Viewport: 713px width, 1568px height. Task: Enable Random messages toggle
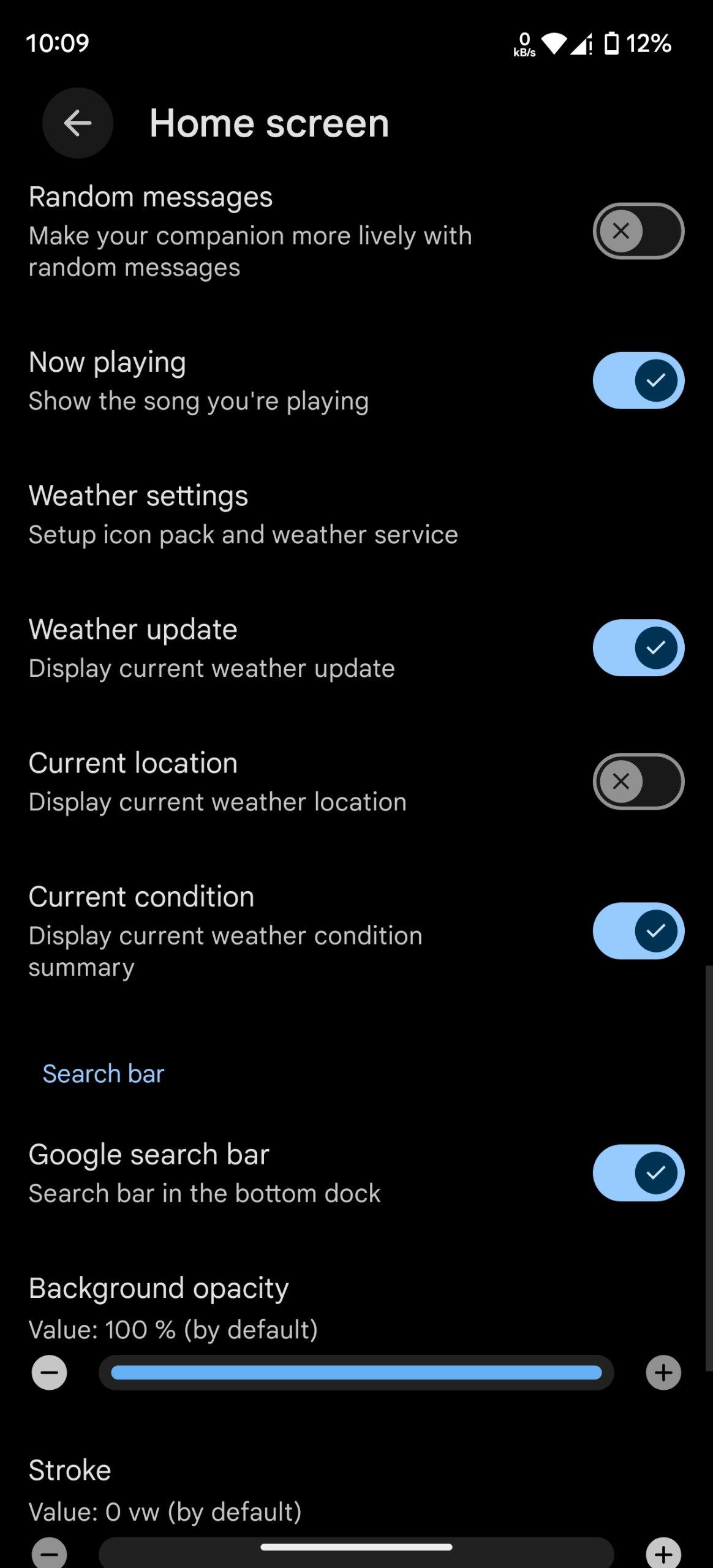[638, 231]
